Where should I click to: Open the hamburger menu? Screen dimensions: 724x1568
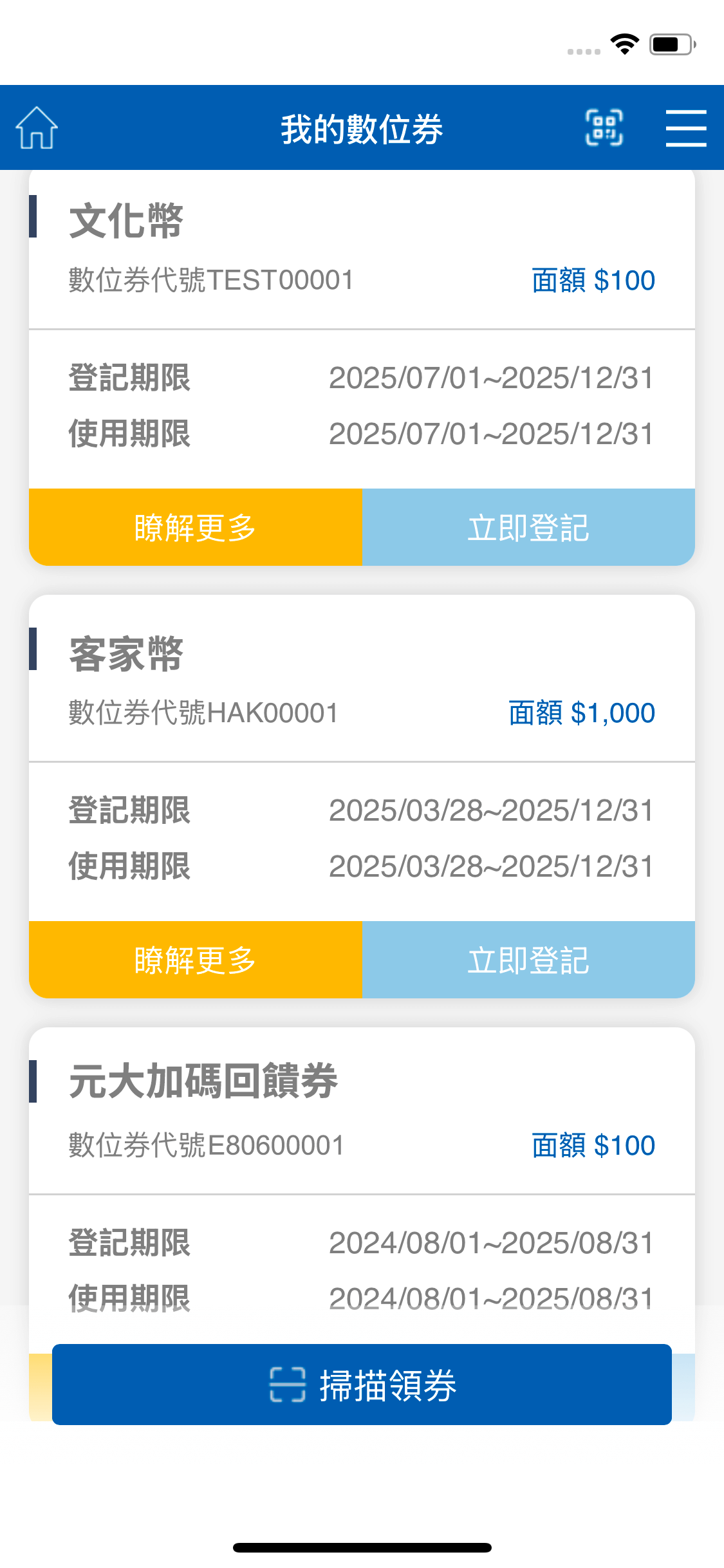point(686,128)
